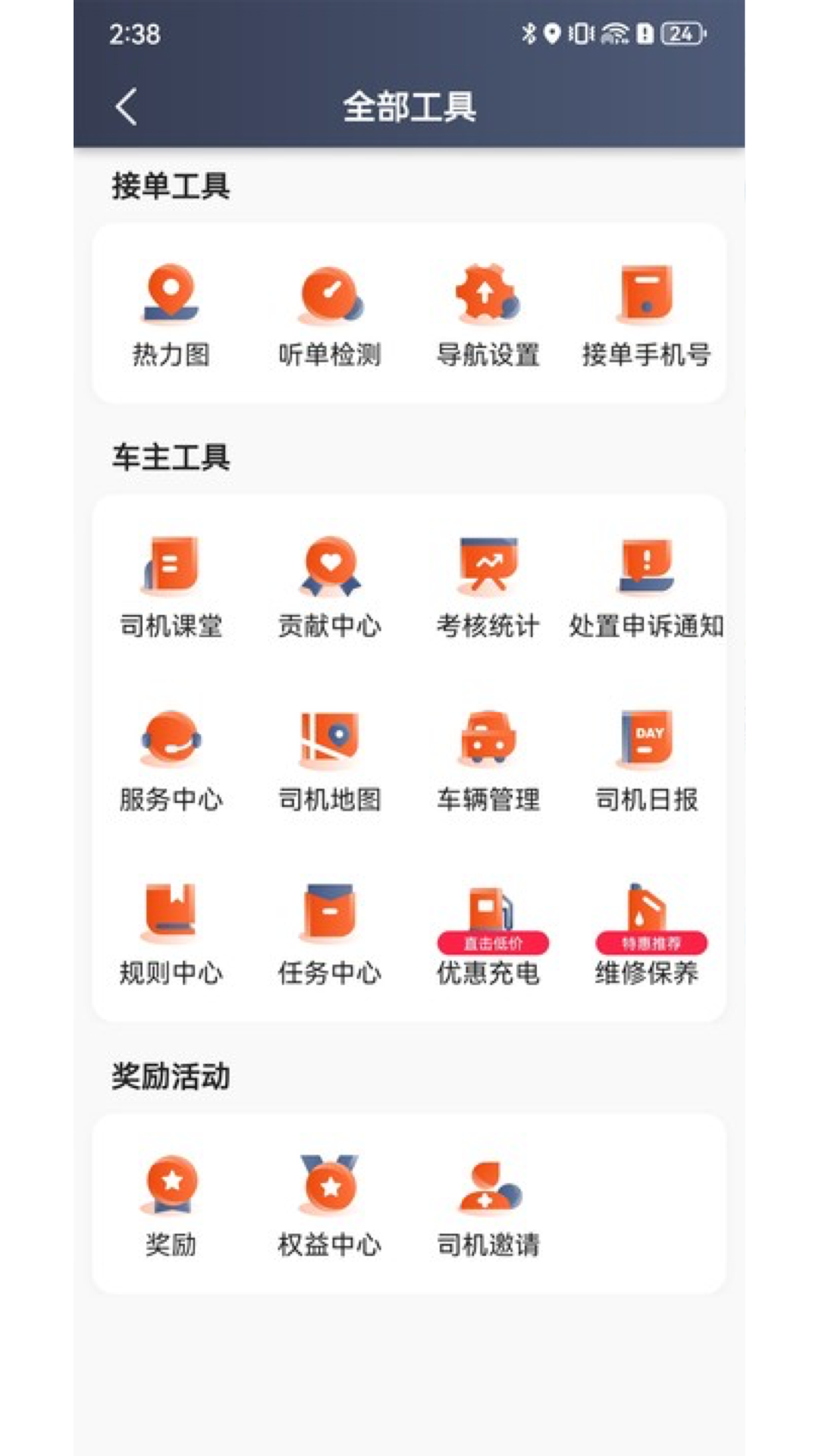Visit the 贡献中心 contribution center
The image size is (819, 1456).
pos(330,565)
